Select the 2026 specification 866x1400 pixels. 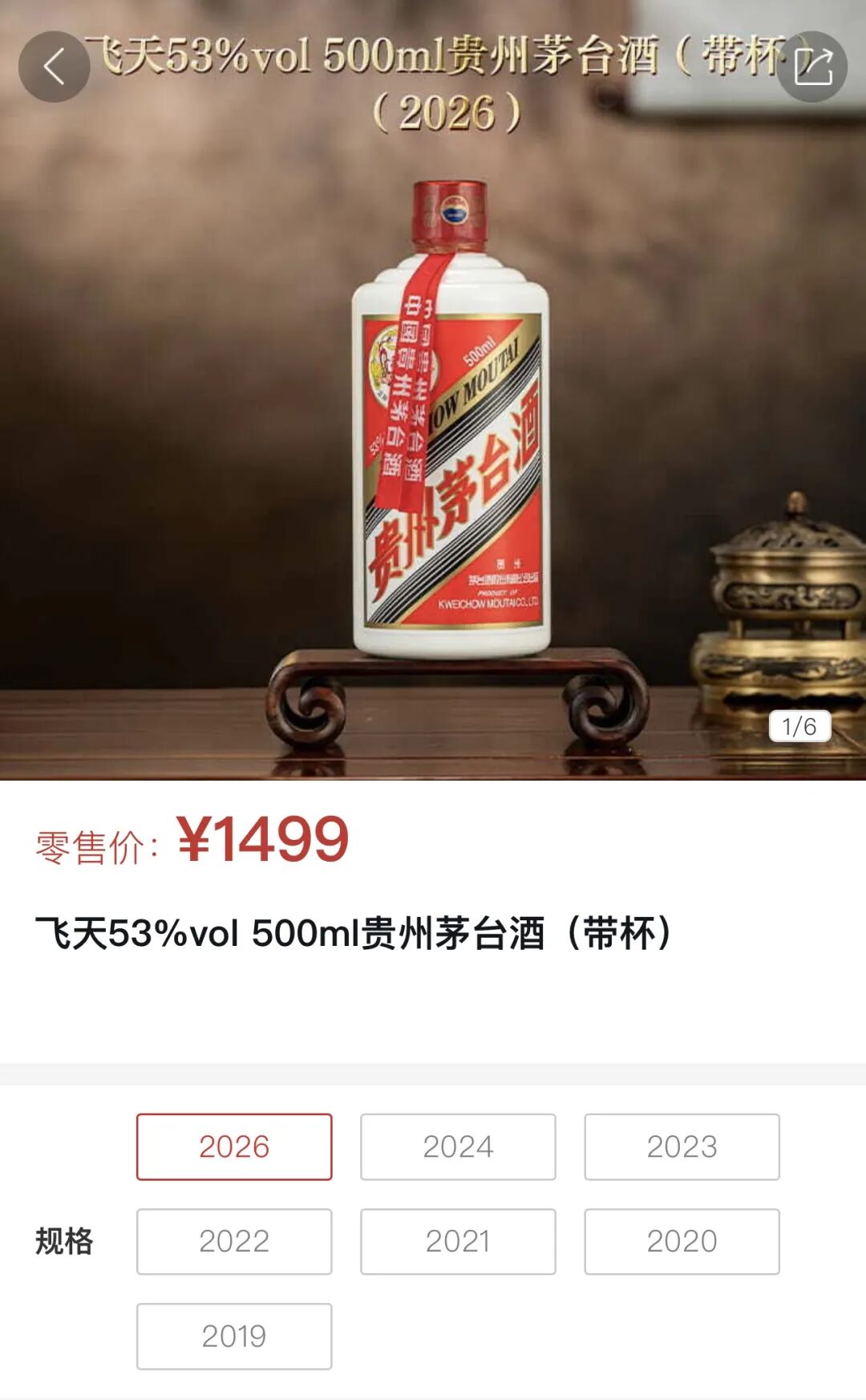(x=234, y=1146)
